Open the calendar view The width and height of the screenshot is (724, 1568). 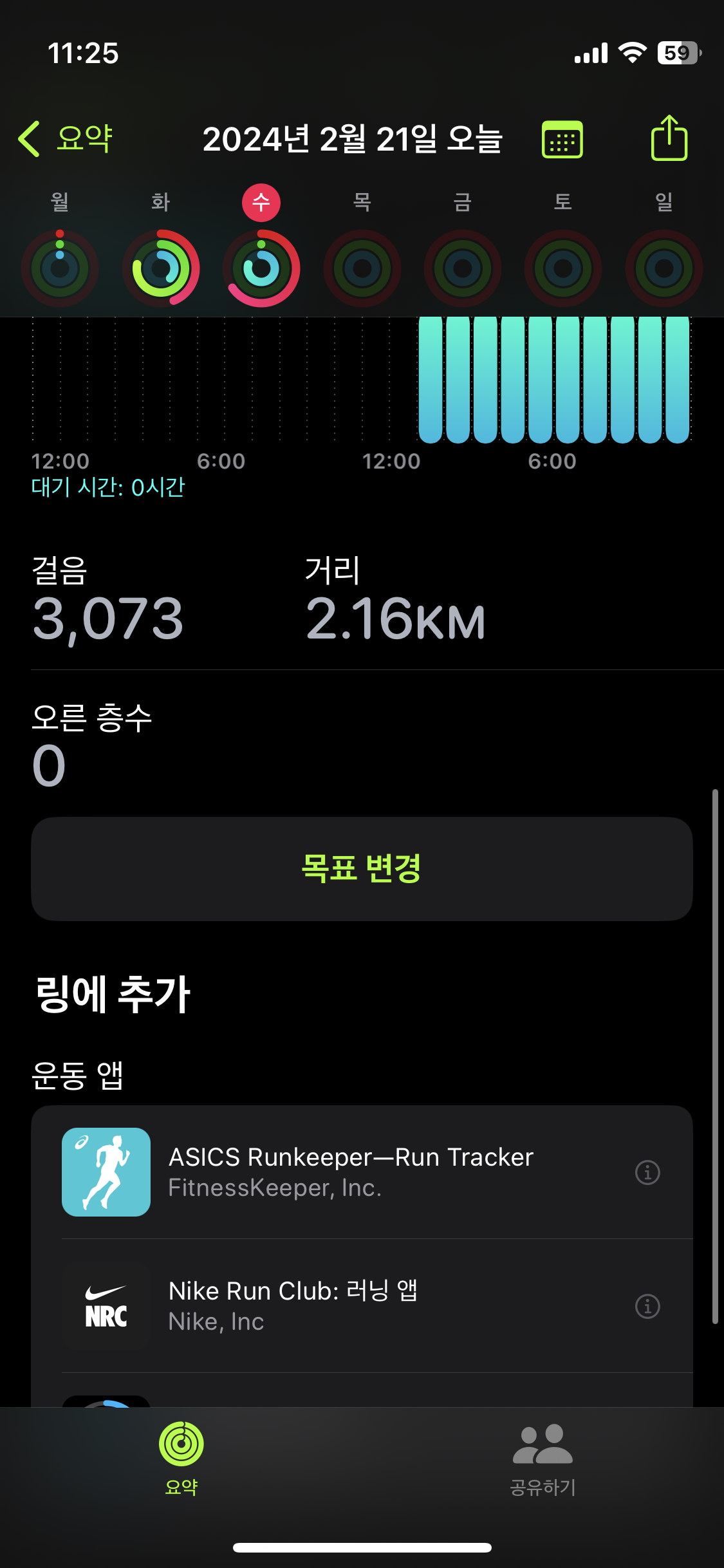[x=562, y=139]
